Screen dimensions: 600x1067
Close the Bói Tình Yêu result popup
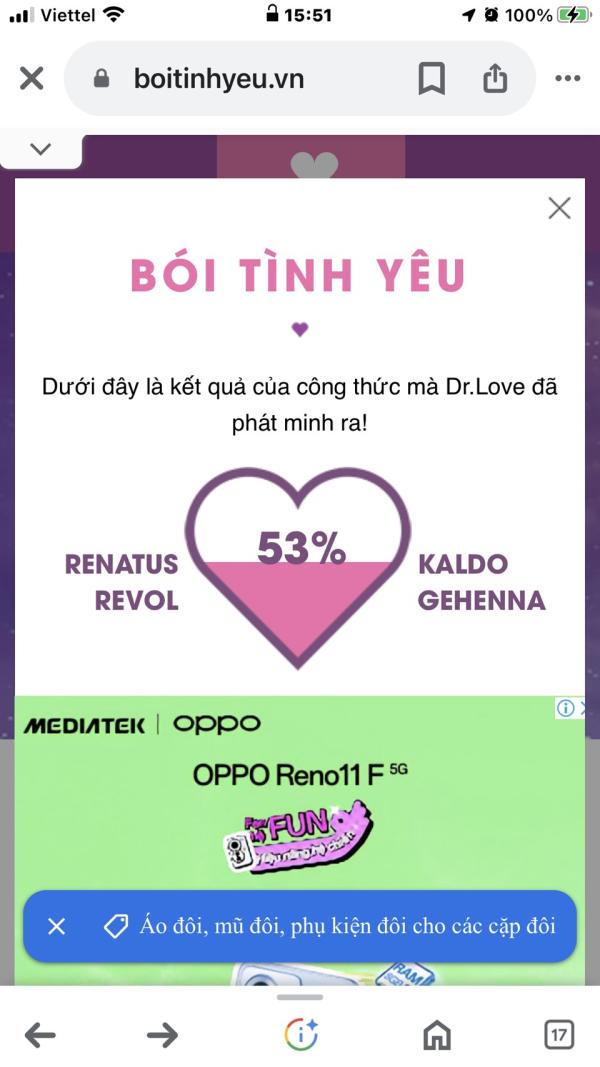(559, 208)
